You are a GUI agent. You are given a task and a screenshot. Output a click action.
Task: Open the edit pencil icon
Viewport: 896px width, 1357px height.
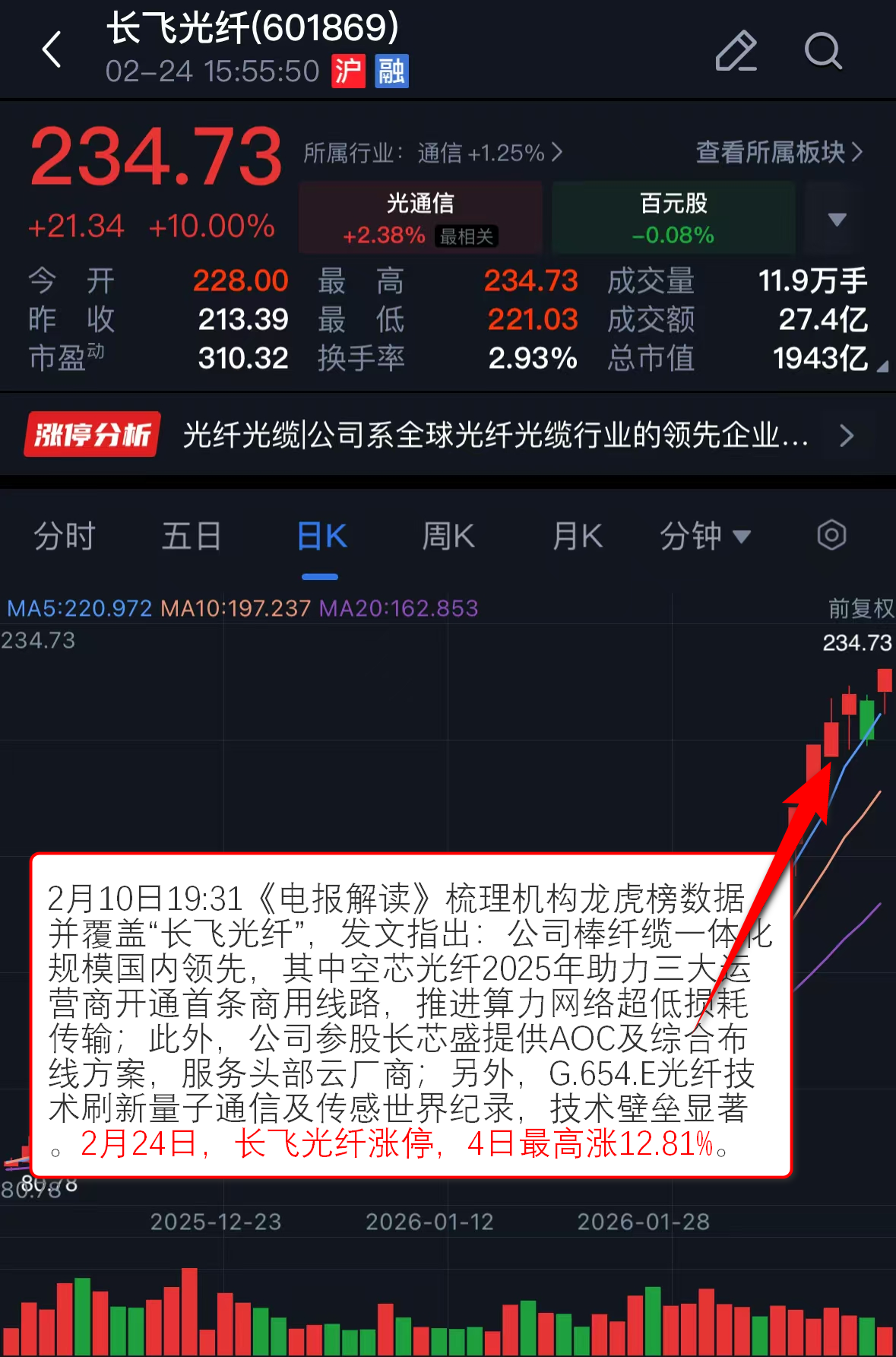(x=736, y=51)
